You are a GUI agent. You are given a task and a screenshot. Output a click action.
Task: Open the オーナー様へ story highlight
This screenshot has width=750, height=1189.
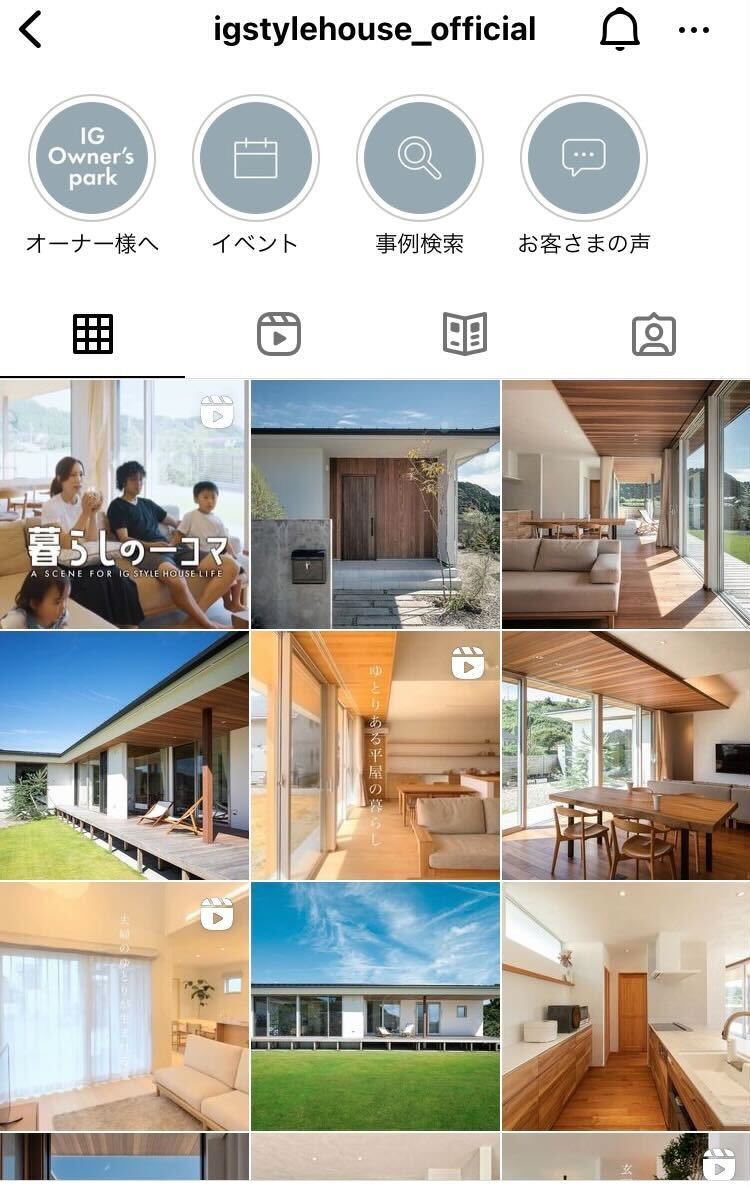click(92, 158)
